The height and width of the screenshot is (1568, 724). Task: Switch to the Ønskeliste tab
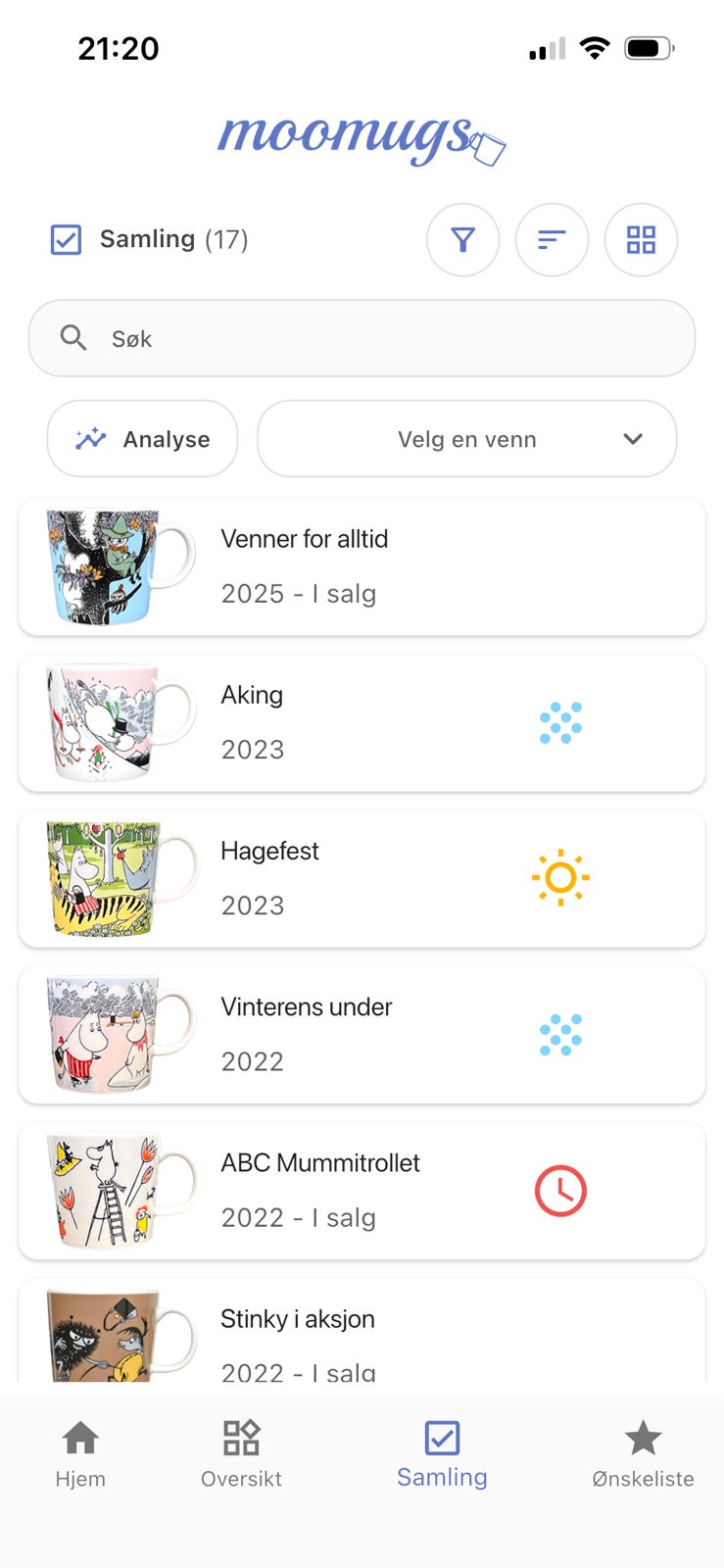[x=643, y=1455]
